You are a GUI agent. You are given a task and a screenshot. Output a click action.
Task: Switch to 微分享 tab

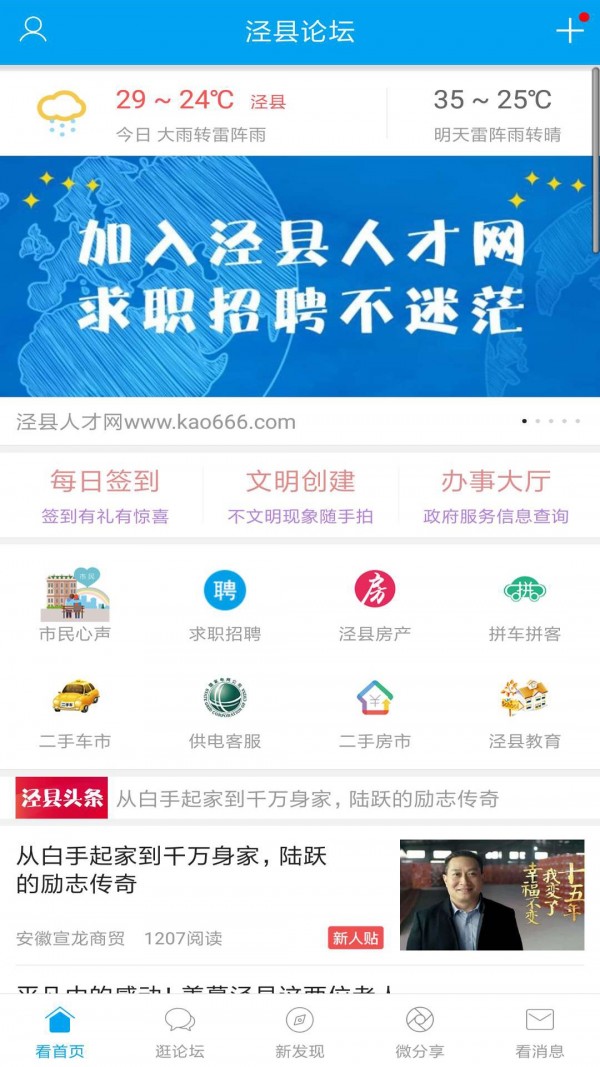pyautogui.click(x=420, y=1033)
